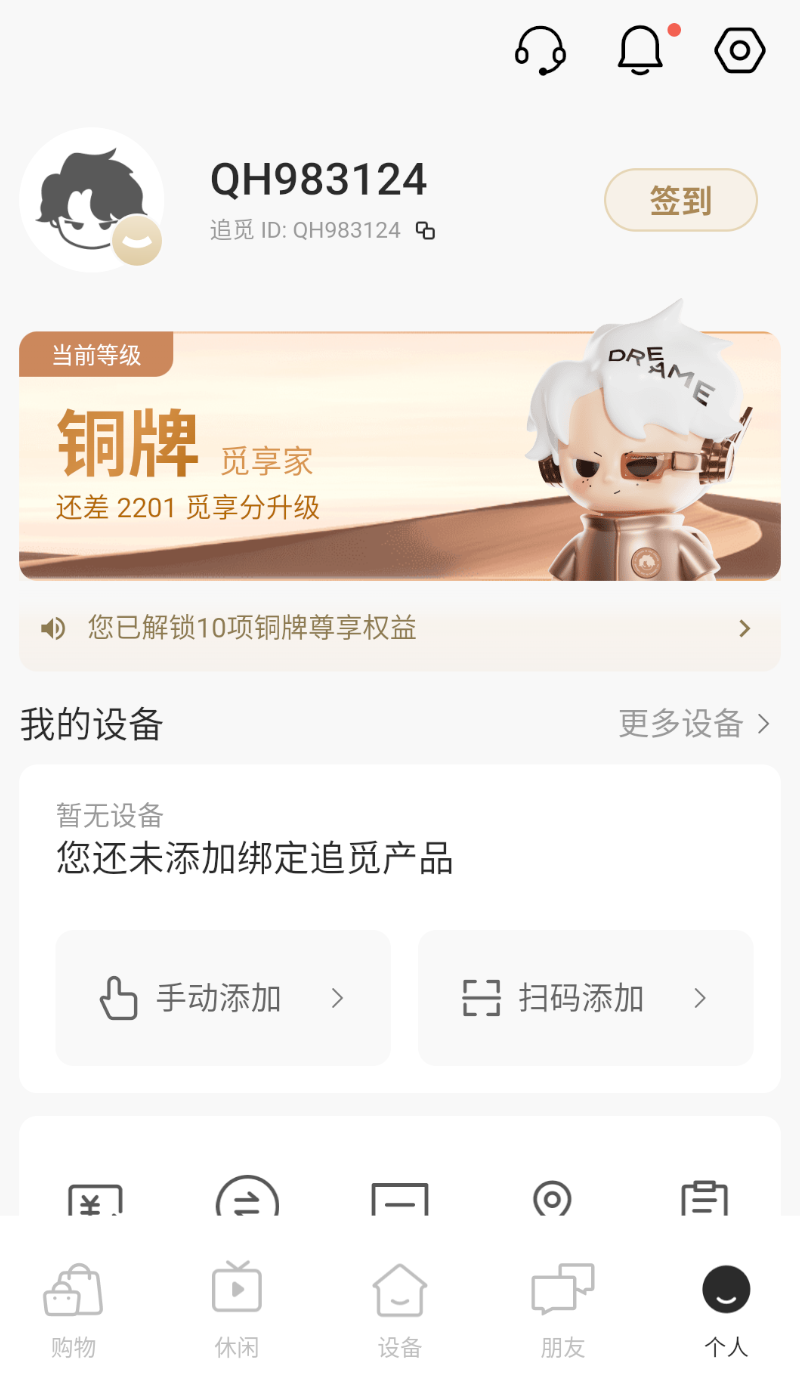Open the profile avatar
This screenshot has width=800, height=1376.
[92, 200]
